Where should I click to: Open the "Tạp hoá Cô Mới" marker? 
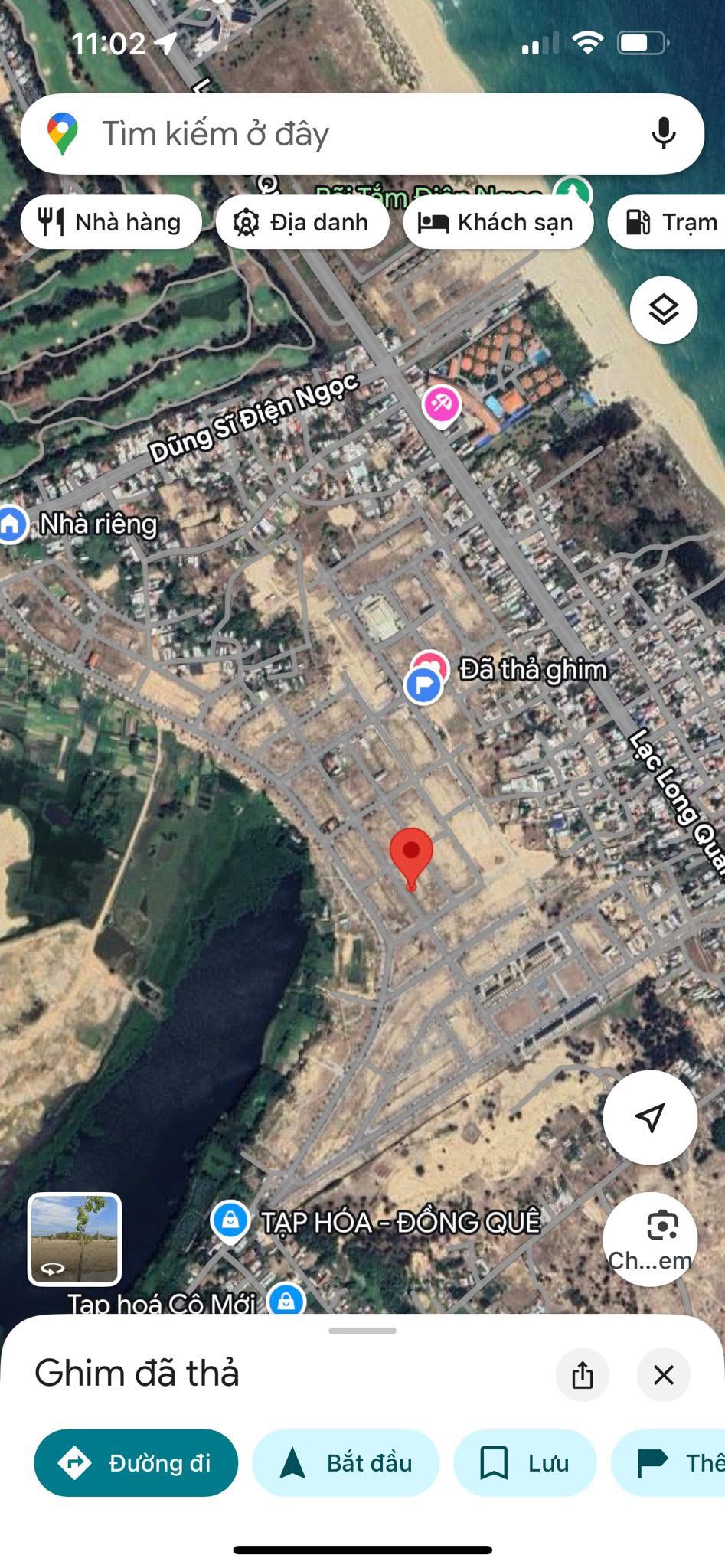pos(286,1300)
